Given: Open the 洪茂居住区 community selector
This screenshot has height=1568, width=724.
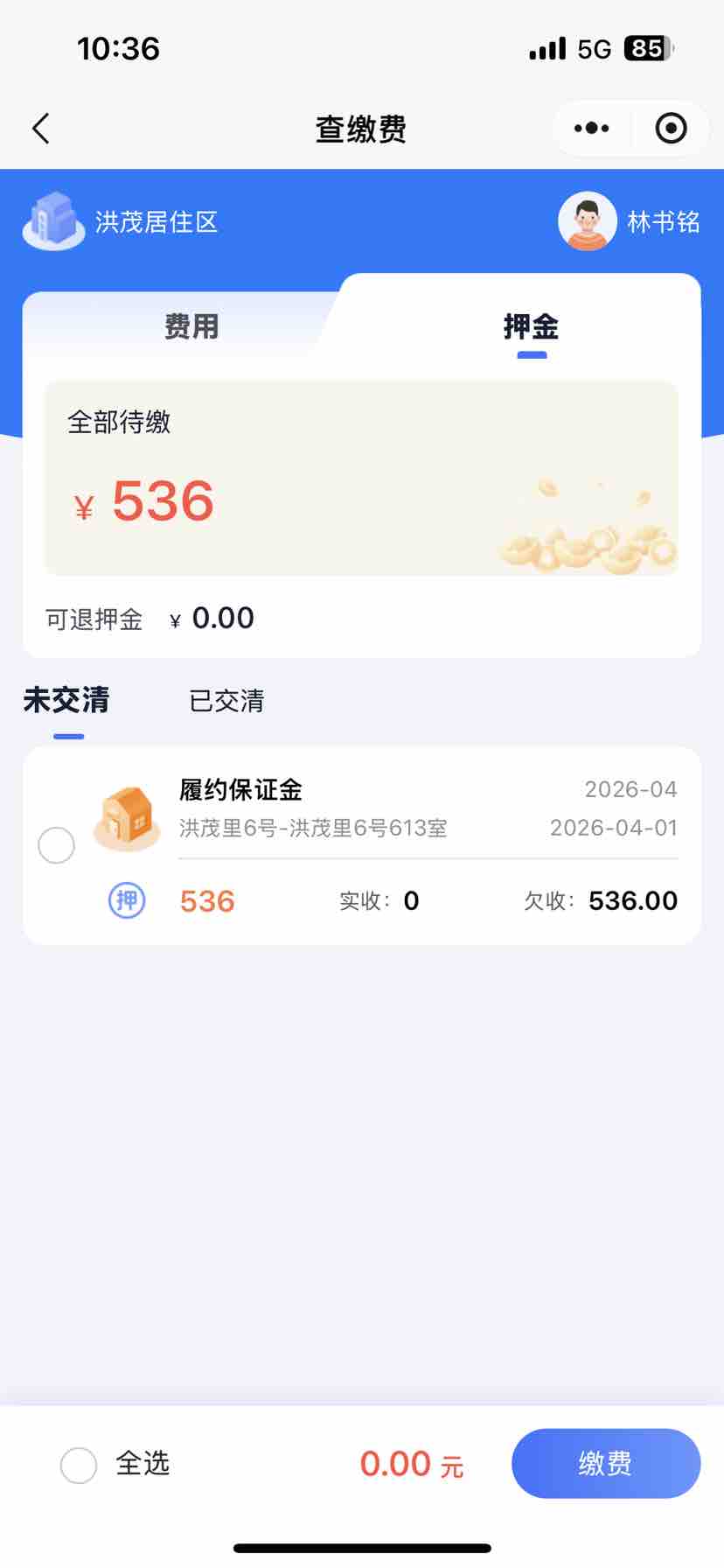Looking at the screenshot, I should 122,222.
